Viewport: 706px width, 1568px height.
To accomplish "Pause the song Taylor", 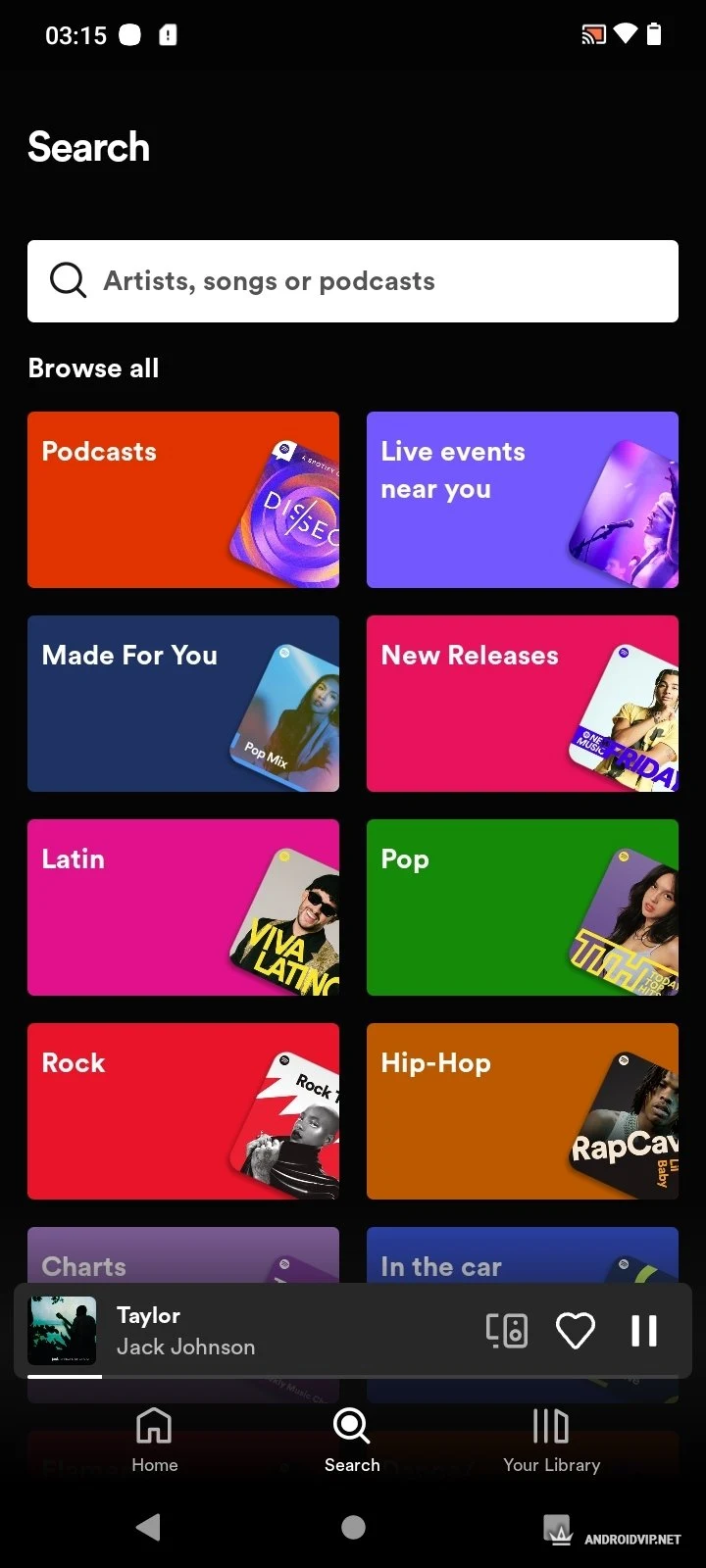I will tap(644, 1331).
